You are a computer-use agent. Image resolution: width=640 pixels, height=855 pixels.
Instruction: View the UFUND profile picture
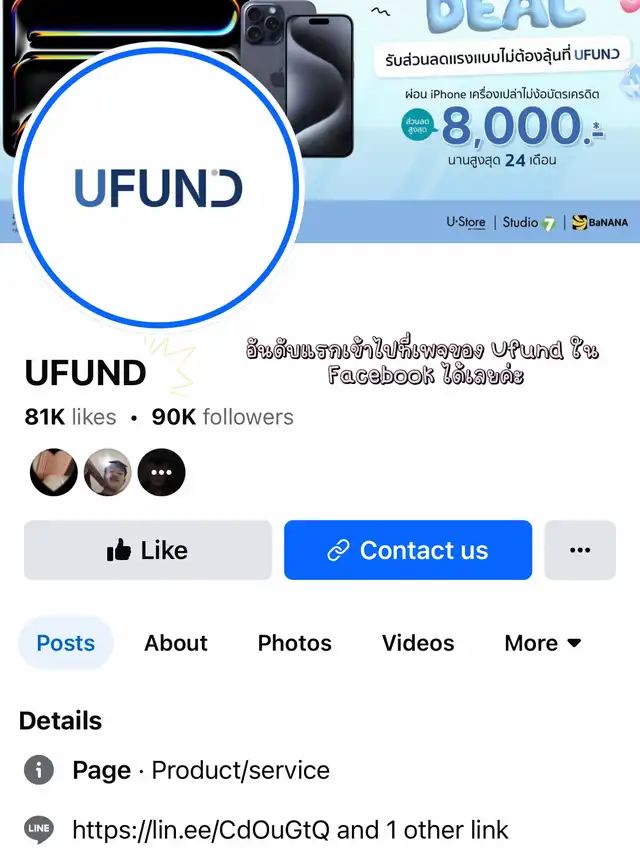point(158,188)
